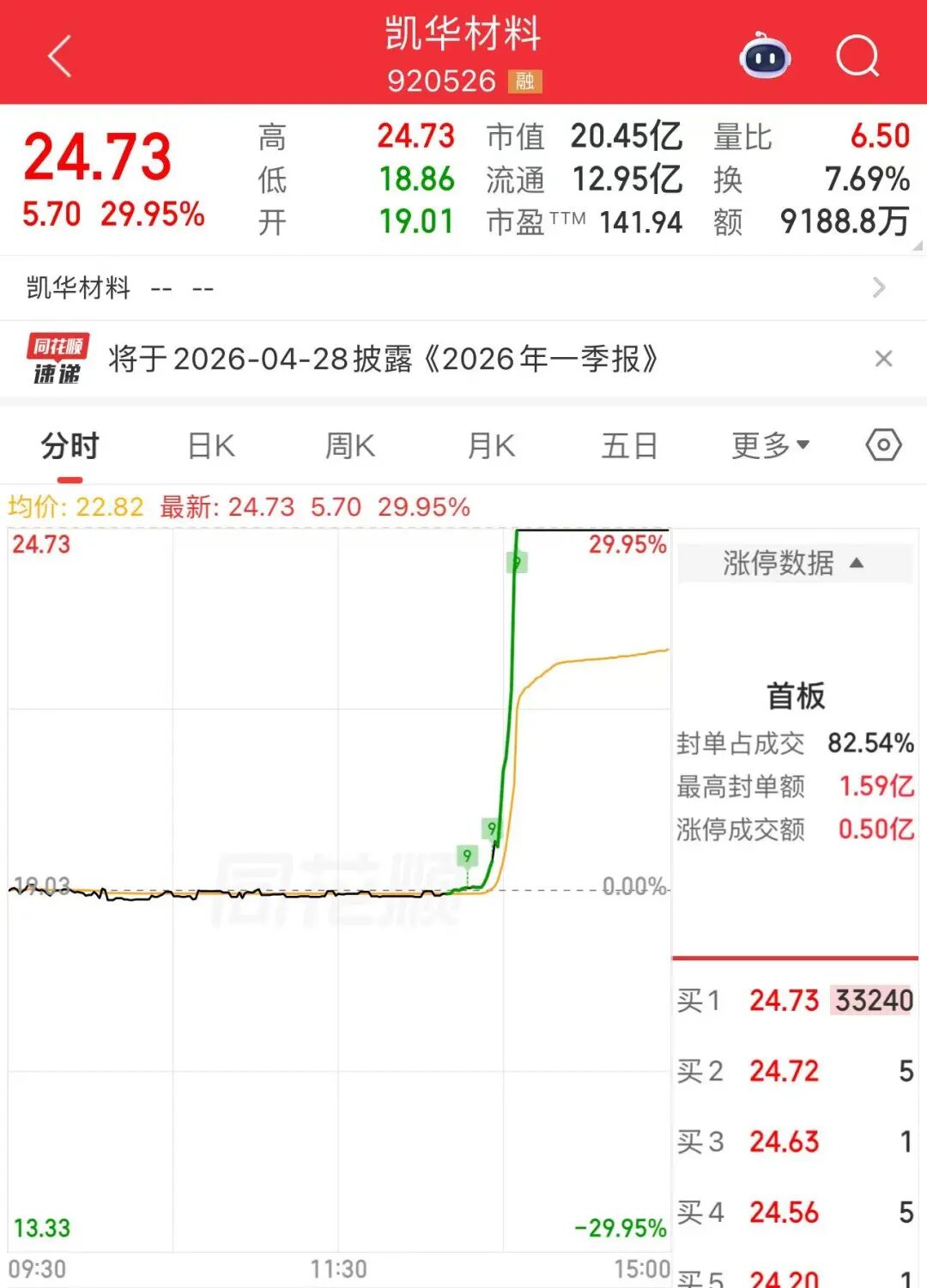View the 月K chart tab

491,446
